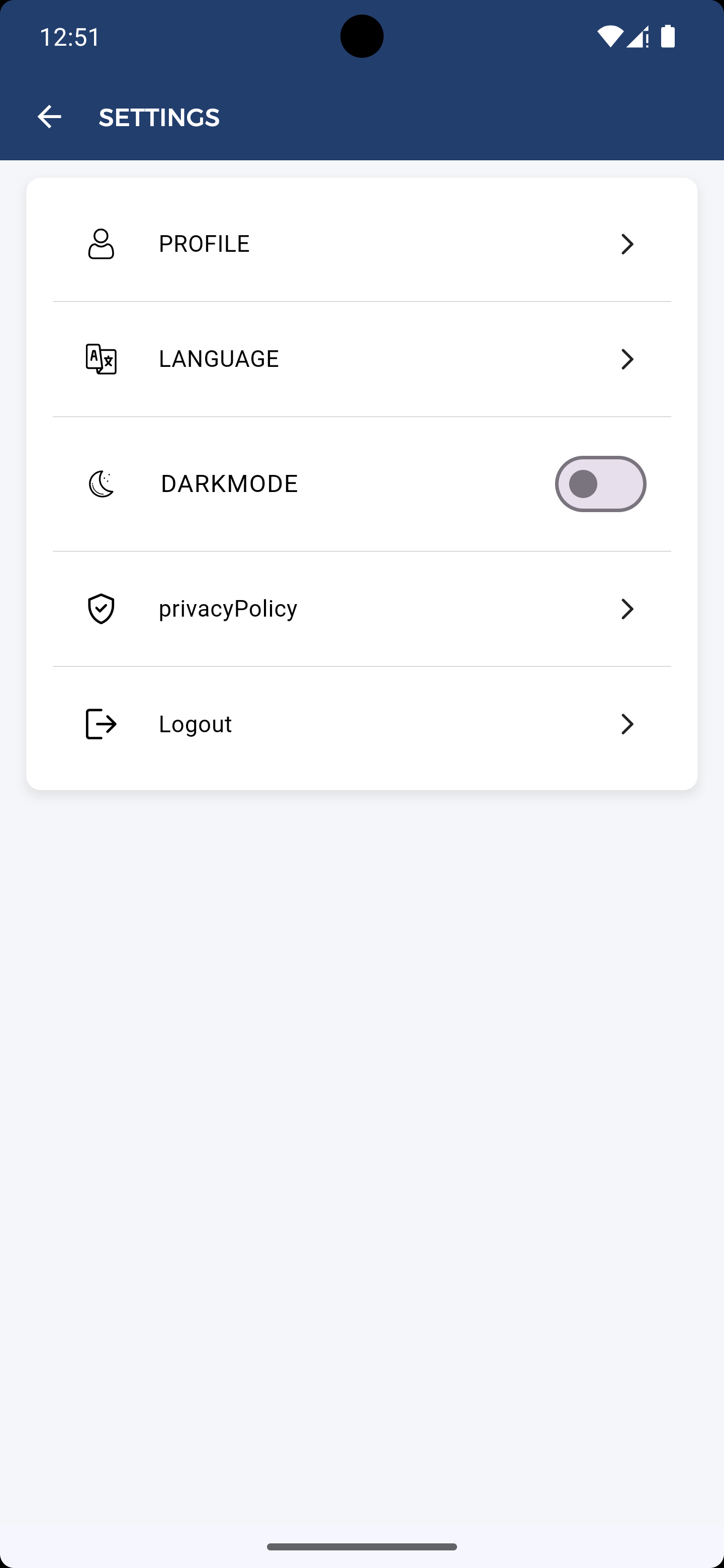Open the Settings title in the header
Viewport: 724px width, 1568px height.
pos(159,116)
